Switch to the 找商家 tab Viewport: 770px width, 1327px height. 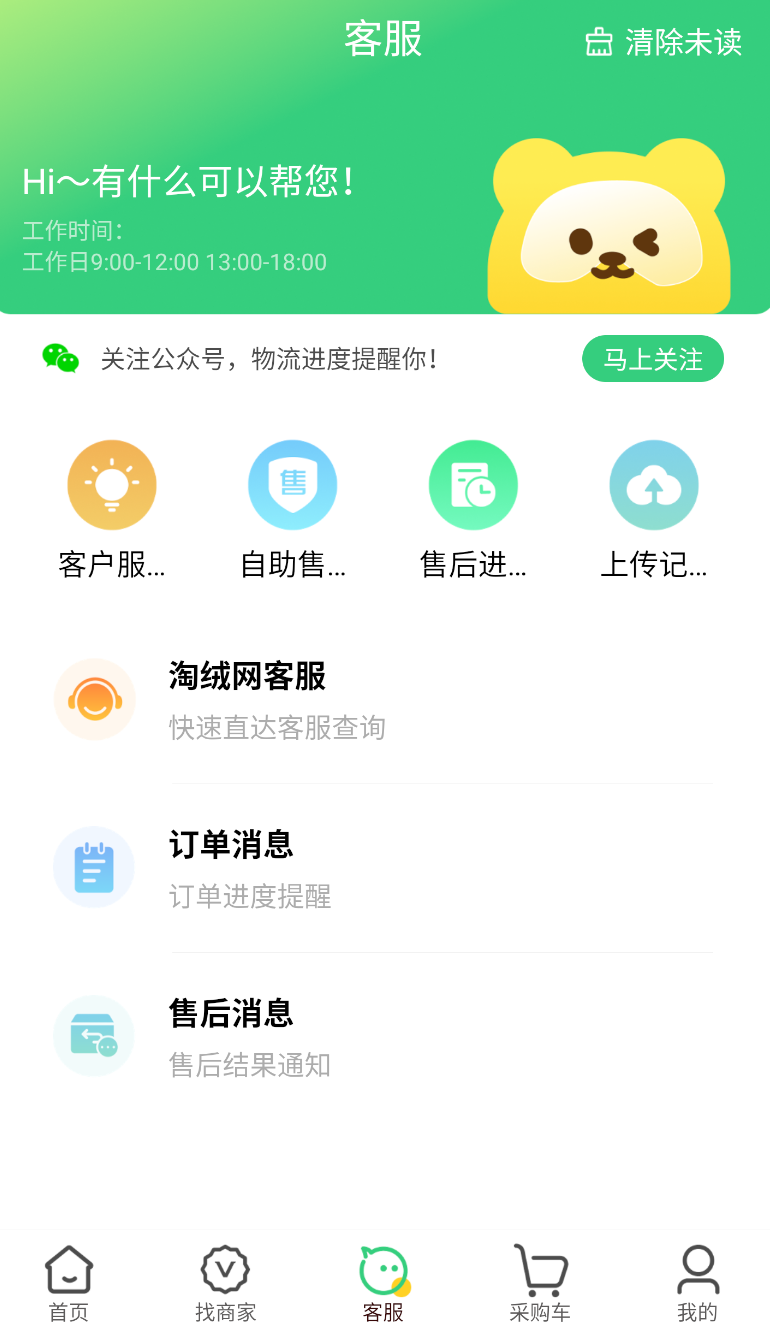click(225, 1280)
